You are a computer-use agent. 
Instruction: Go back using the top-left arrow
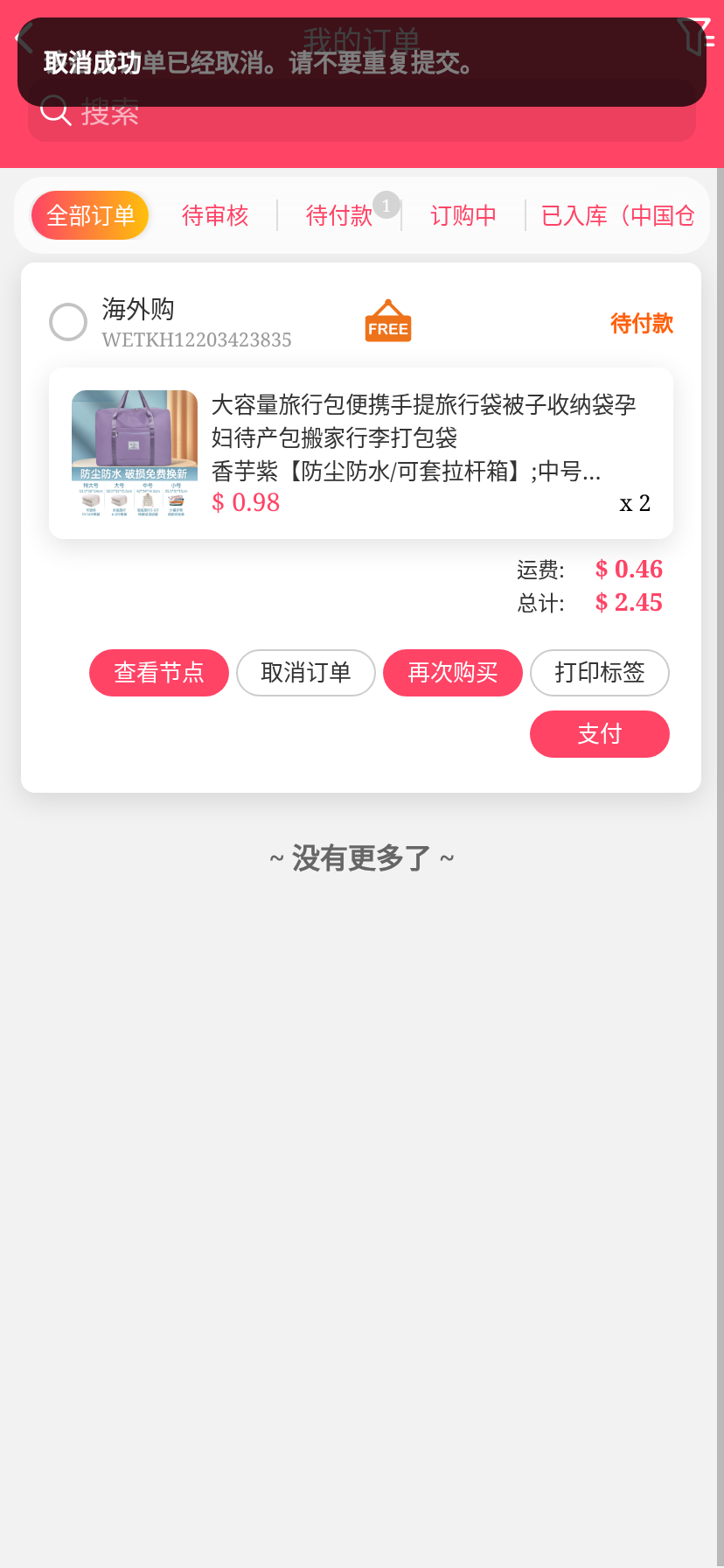[x=24, y=38]
